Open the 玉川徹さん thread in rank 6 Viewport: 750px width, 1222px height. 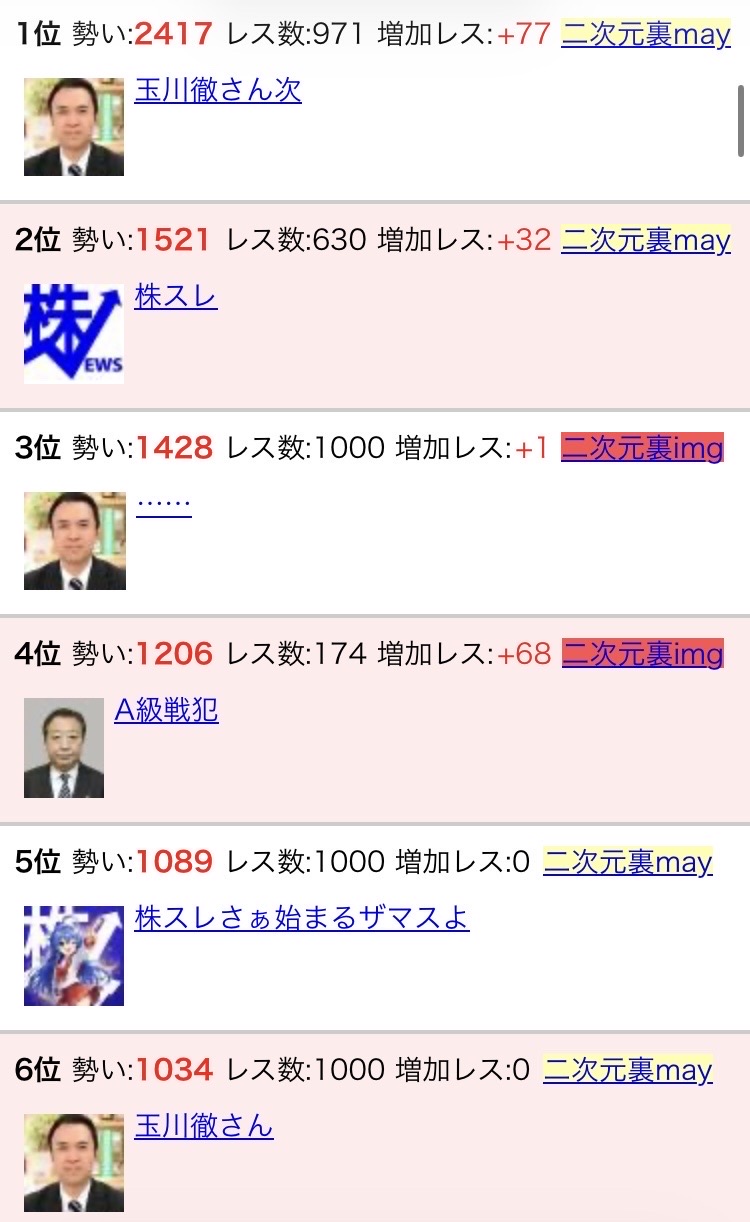[204, 1126]
